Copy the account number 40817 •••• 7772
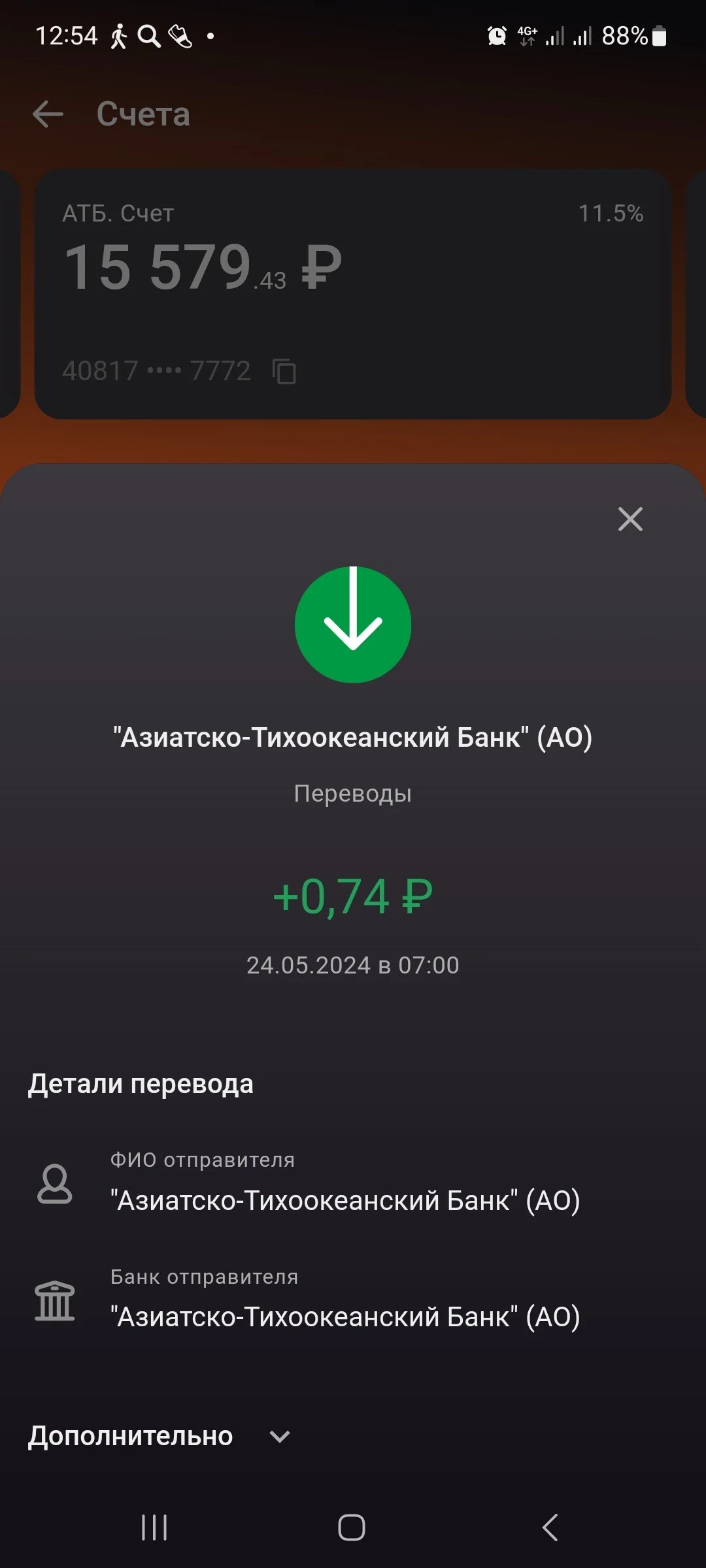Image resolution: width=706 pixels, height=1568 pixels. click(x=284, y=371)
